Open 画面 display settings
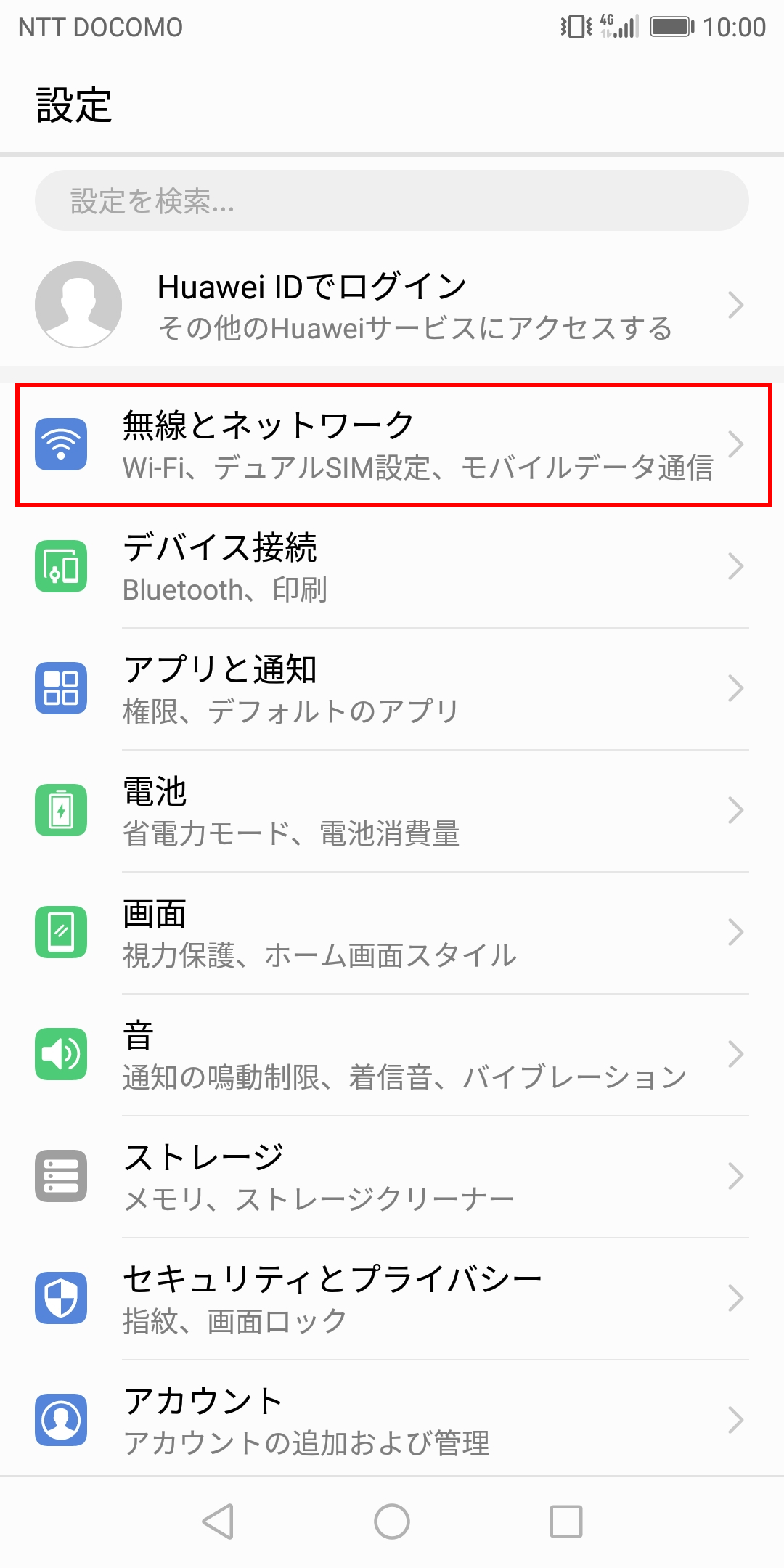784x1568 pixels. (392, 933)
